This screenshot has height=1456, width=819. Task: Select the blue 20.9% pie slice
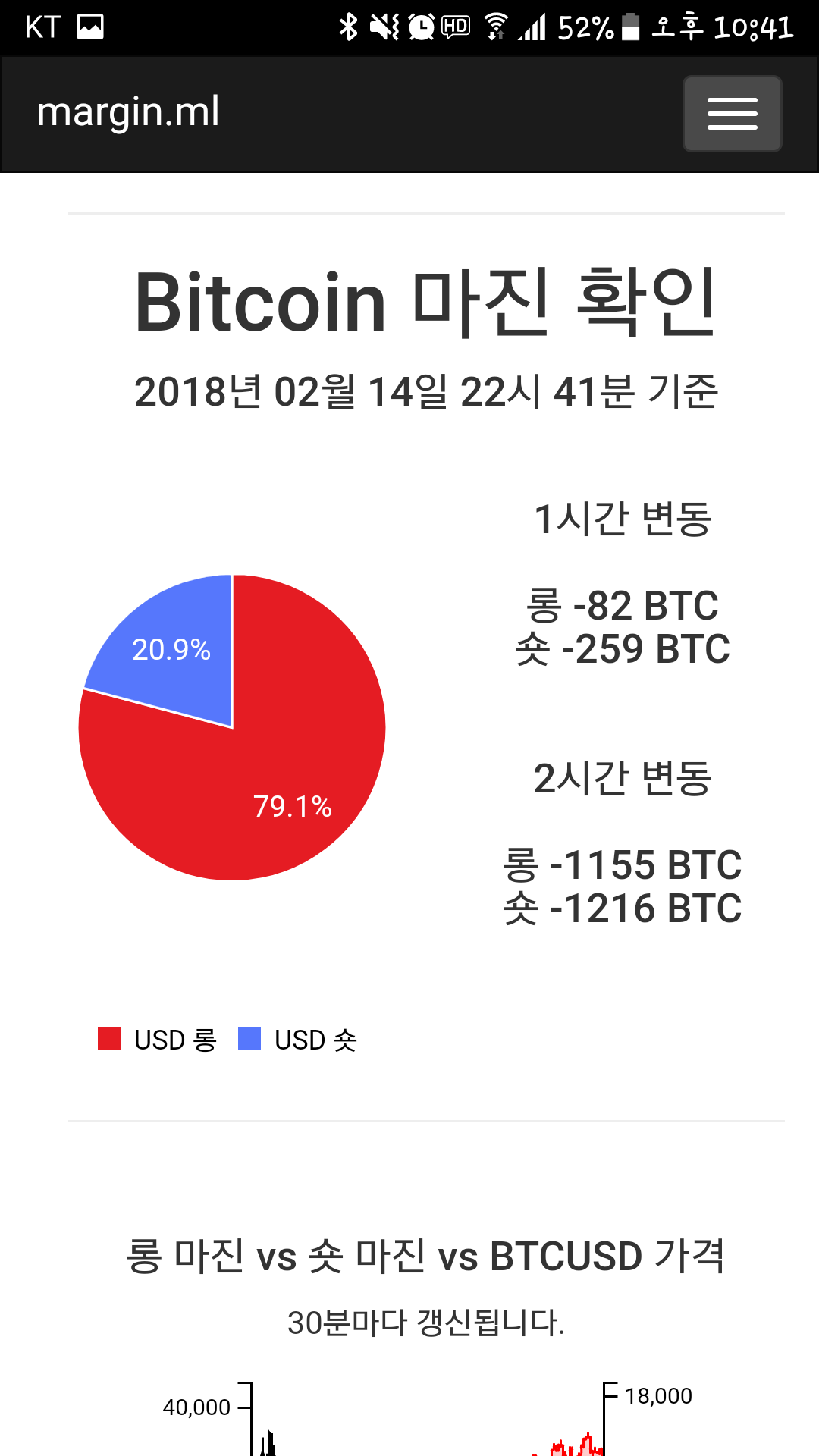point(171,648)
